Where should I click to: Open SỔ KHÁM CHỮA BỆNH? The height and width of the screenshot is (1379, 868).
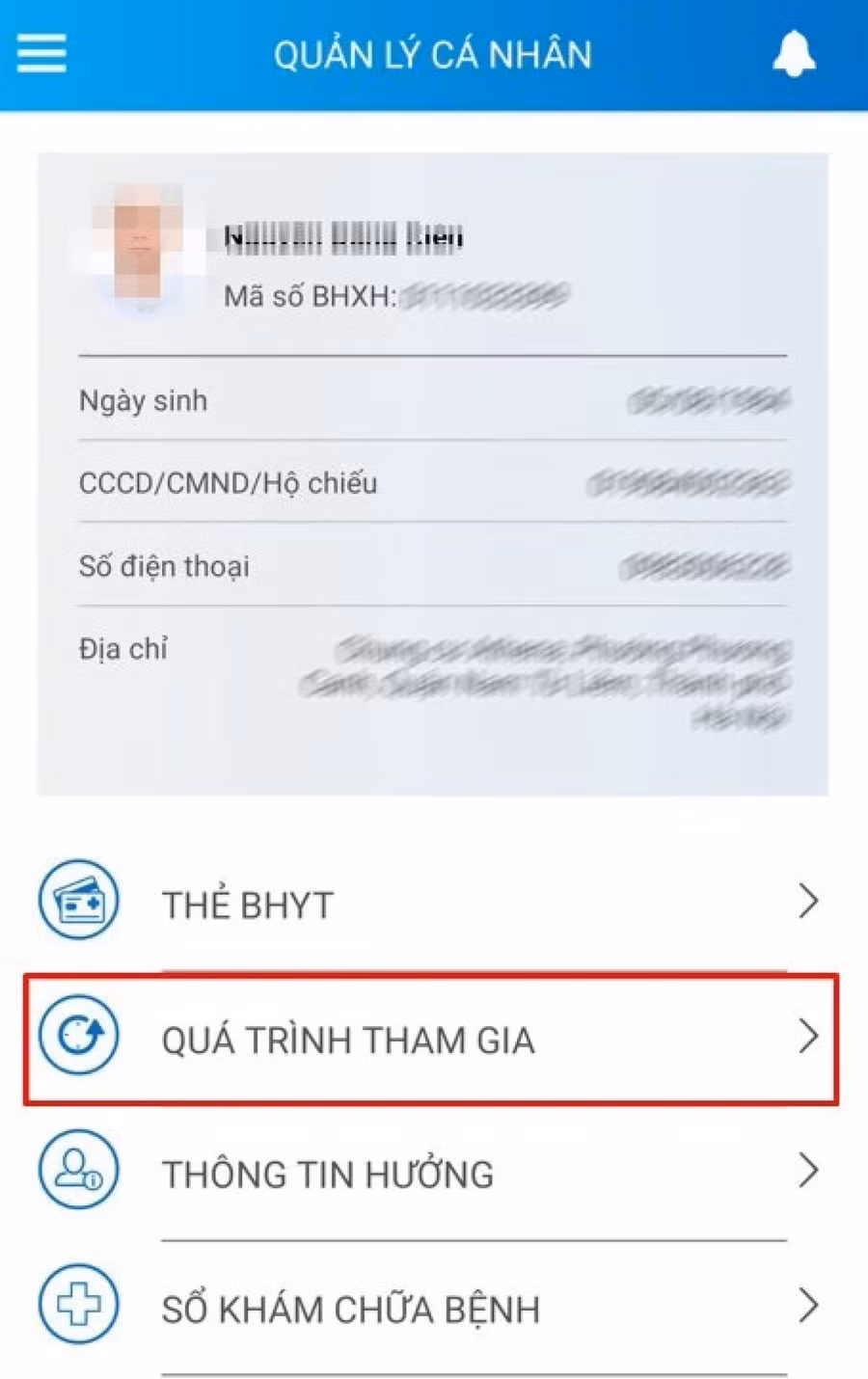pyautogui.click(x=430, y=1309)
